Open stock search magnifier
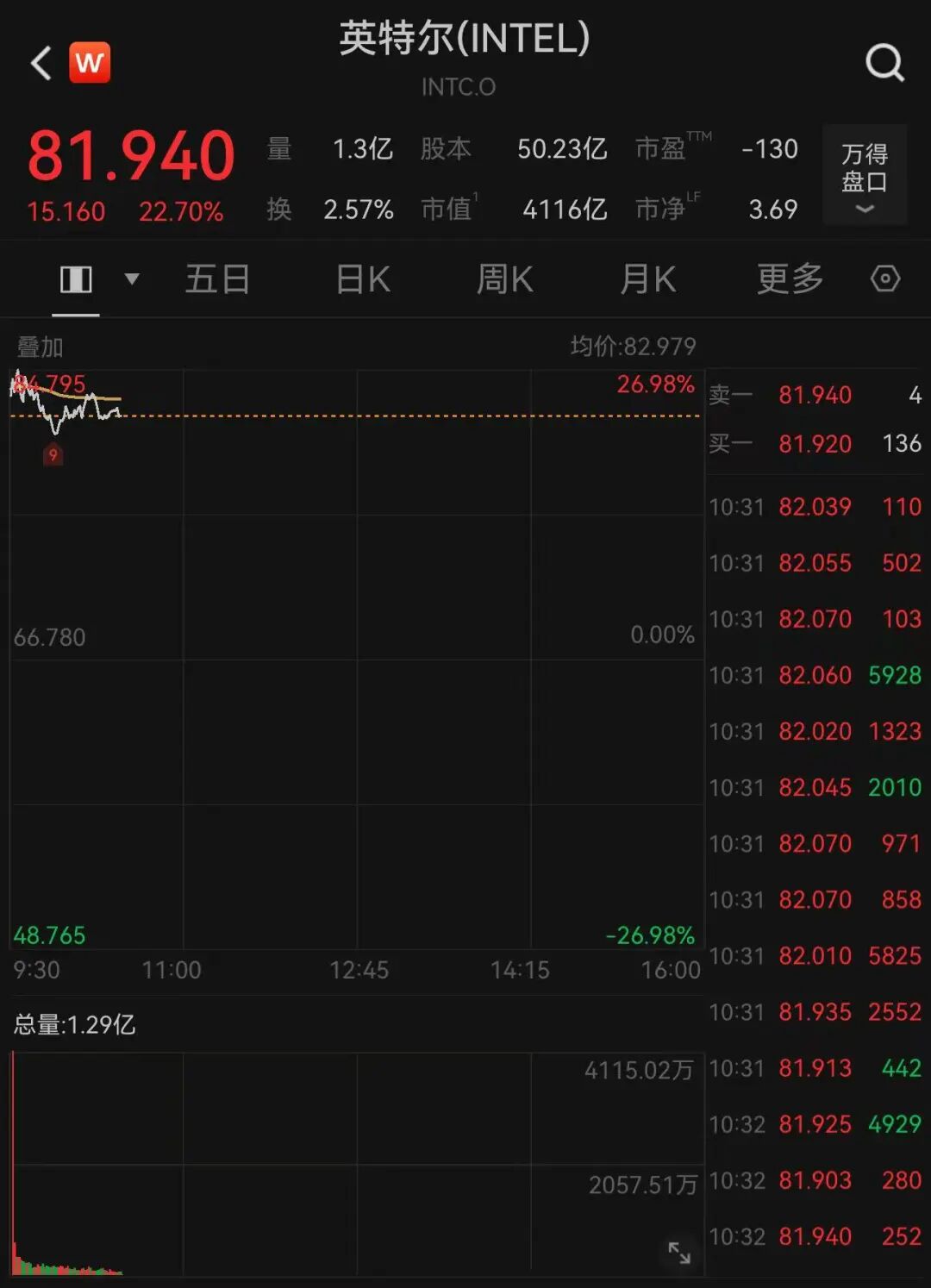 tap(884, 63)
